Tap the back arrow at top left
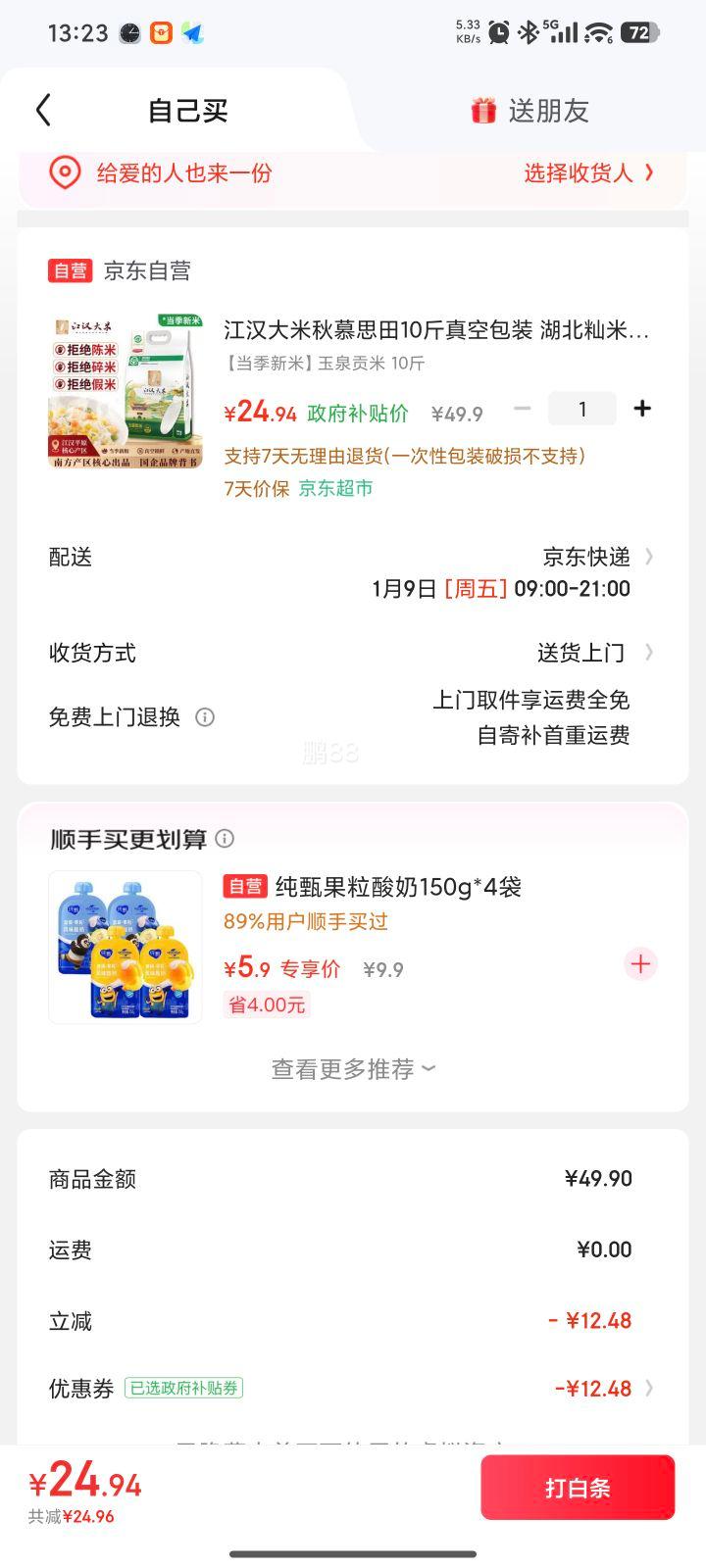This screenshot has width=706, height=1568. point(41,110)
